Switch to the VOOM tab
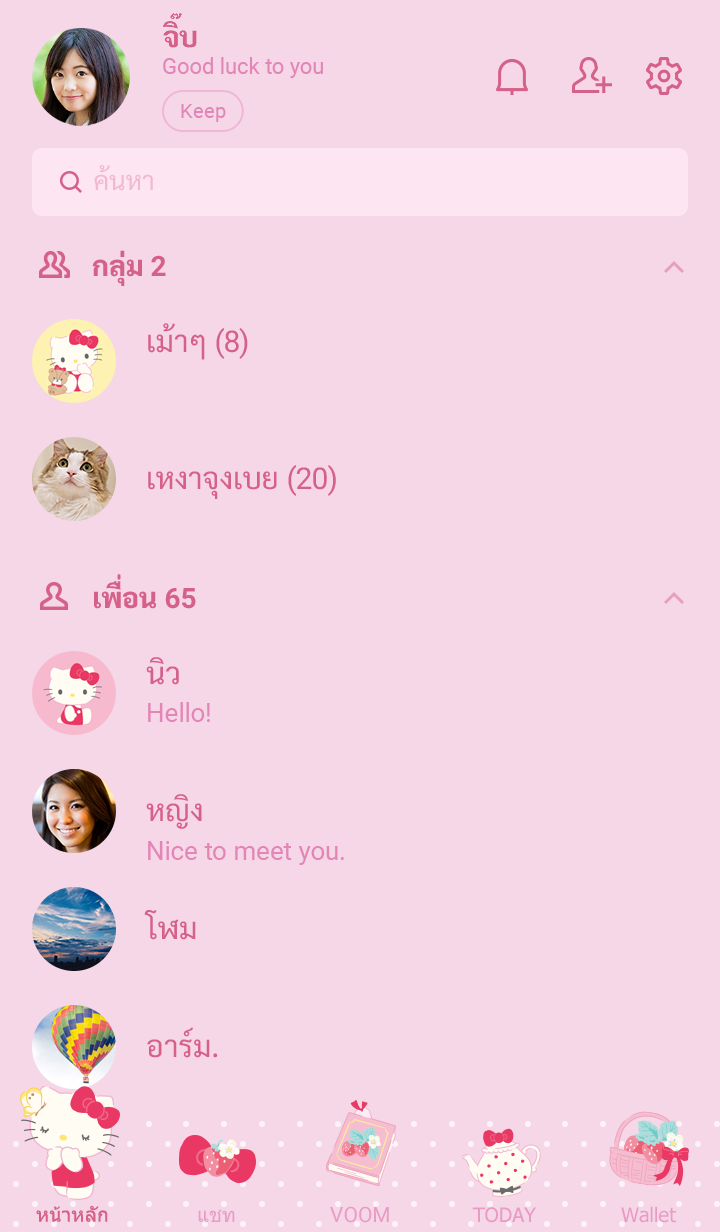 pyautogui.click(x=360, y=1170)
